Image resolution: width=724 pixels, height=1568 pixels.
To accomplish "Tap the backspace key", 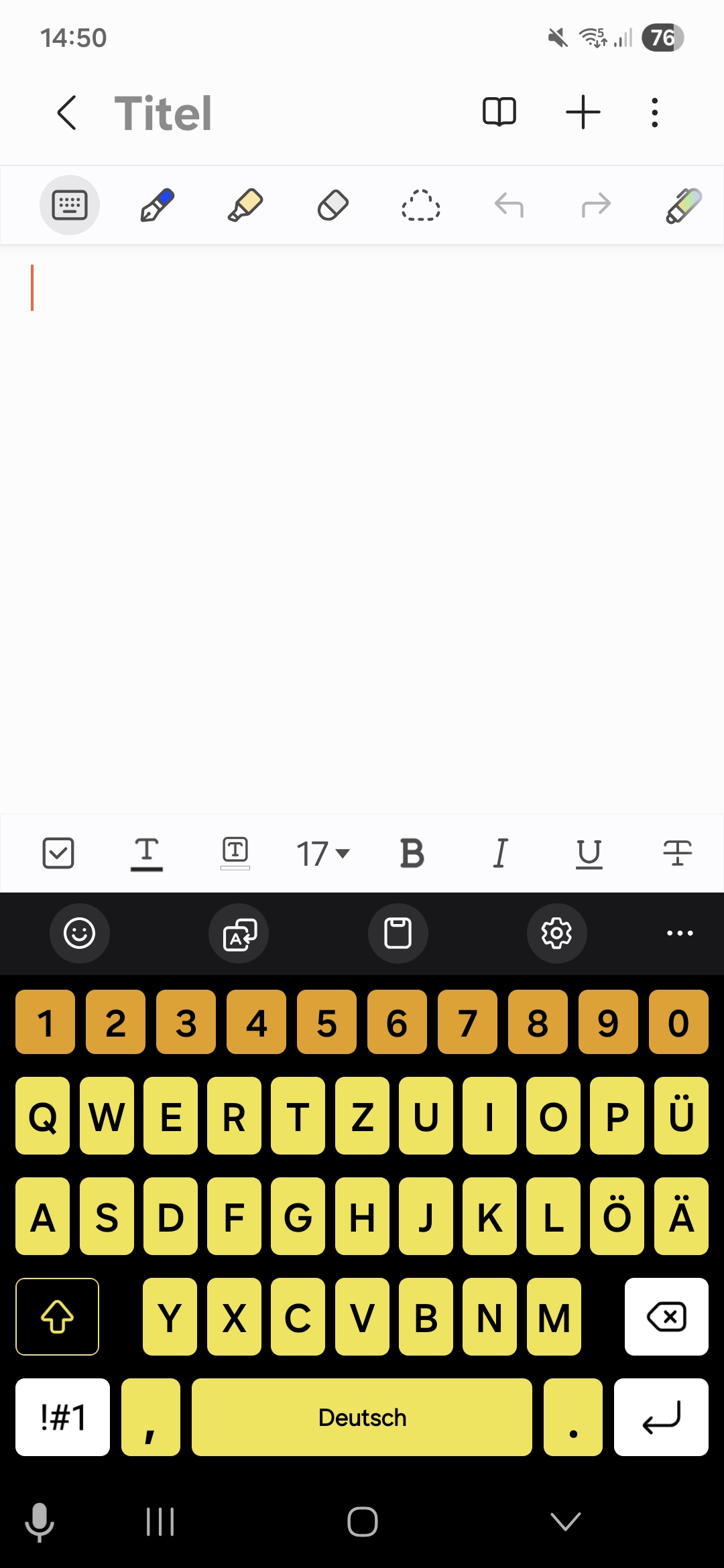I will [x=666, y=1317].
